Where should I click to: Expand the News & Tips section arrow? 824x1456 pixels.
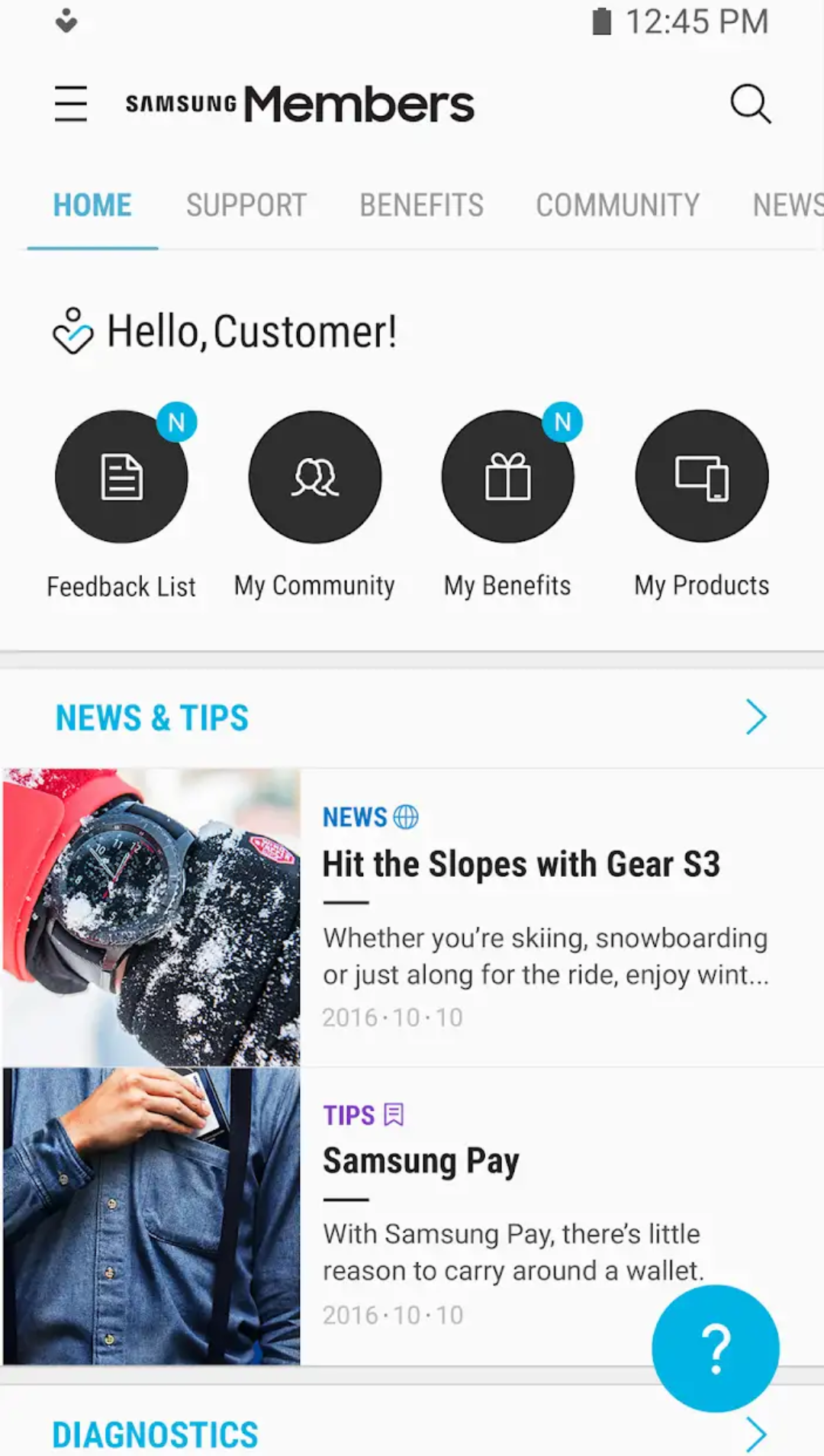click(755, 717)
